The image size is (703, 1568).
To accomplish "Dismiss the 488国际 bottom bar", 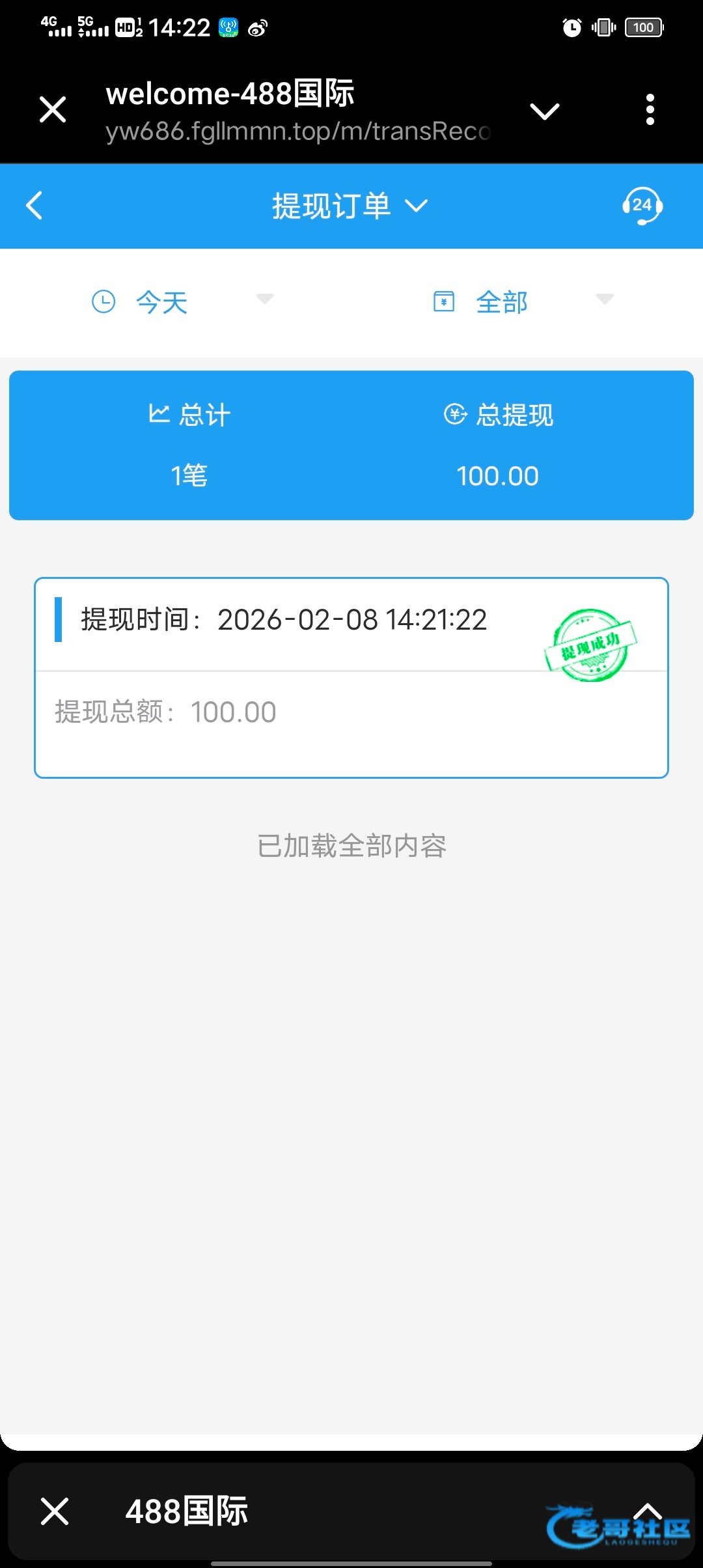I will [x=55, y=1511].
